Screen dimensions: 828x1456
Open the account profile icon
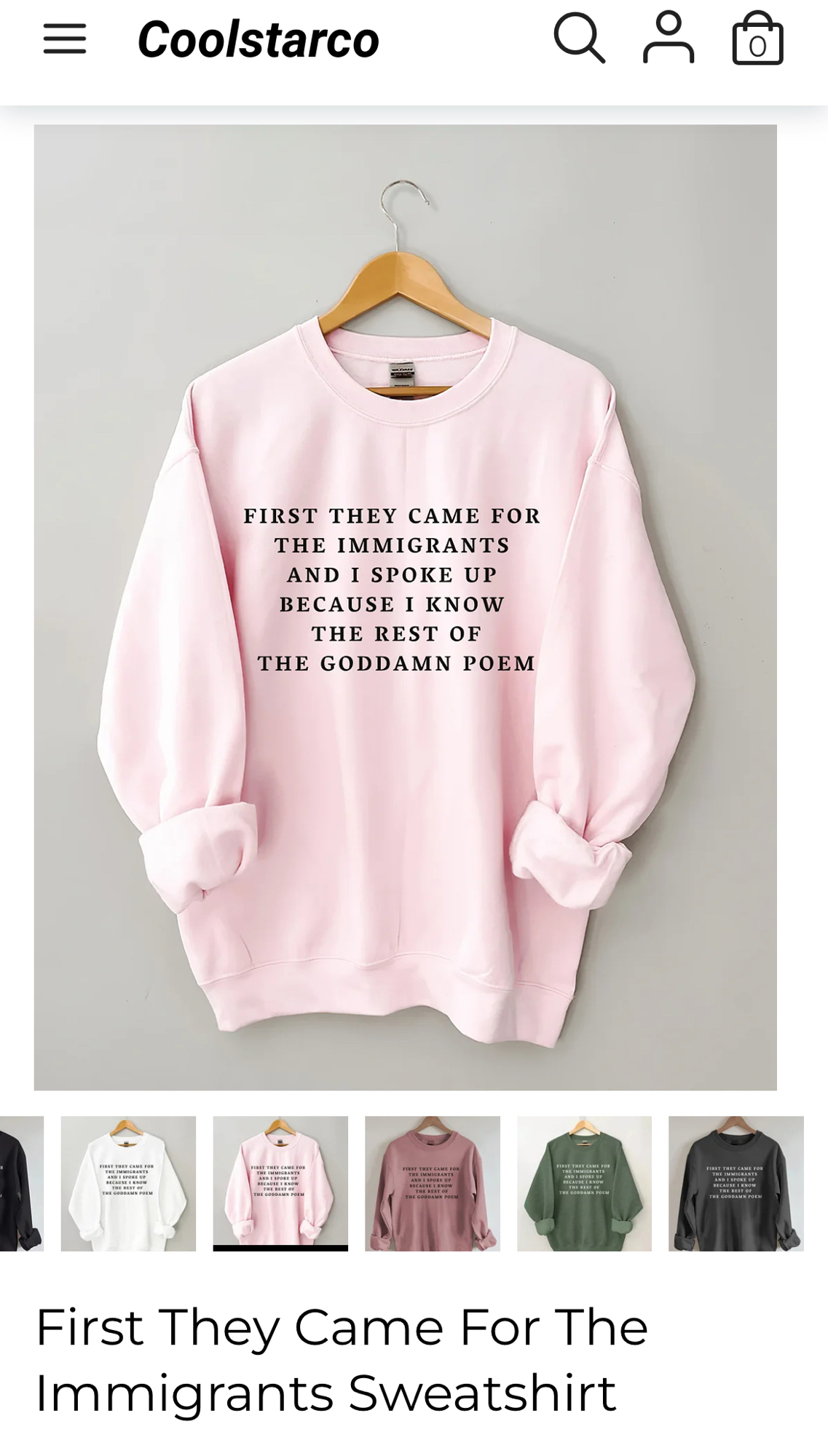tap(668, 39)
